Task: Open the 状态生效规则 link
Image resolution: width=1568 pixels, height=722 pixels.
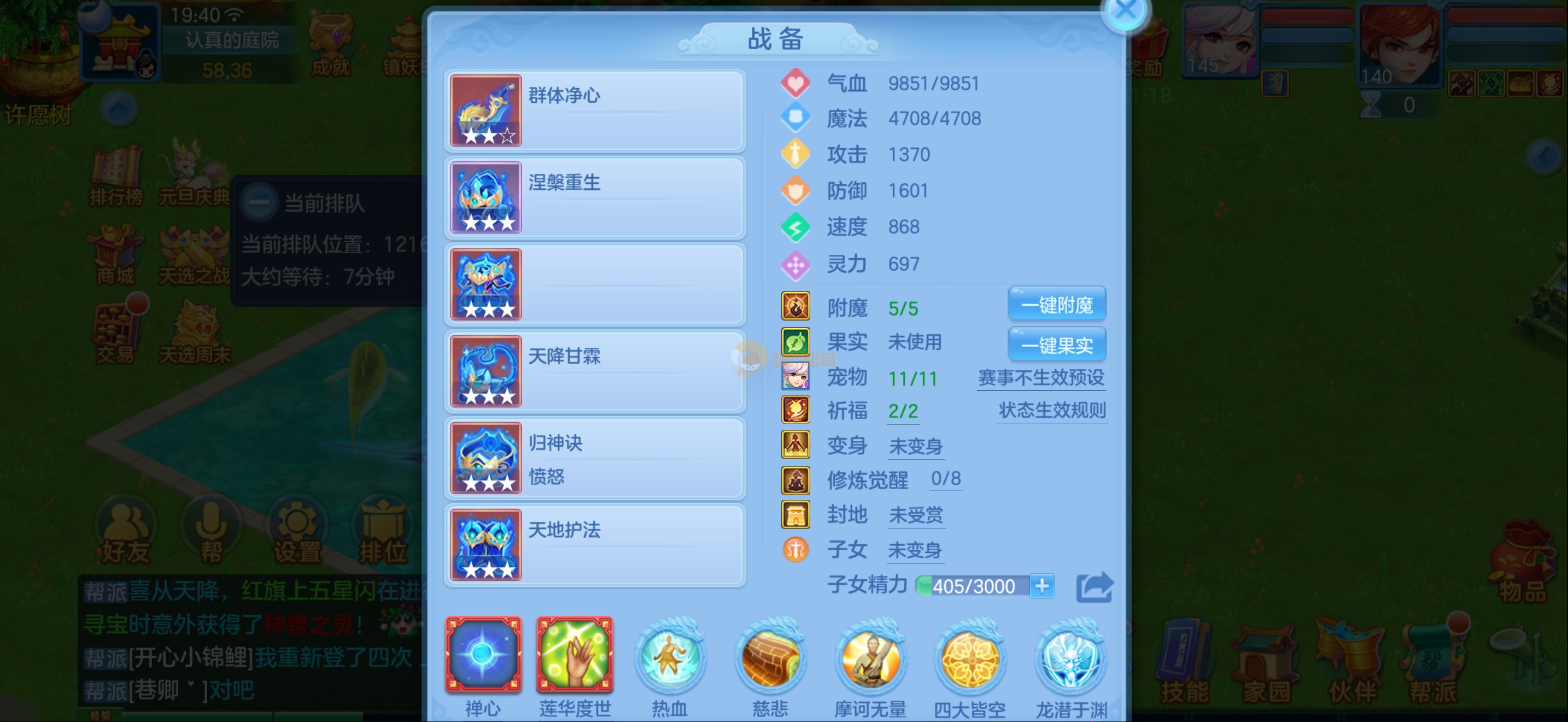Action: click(1051, 410)
